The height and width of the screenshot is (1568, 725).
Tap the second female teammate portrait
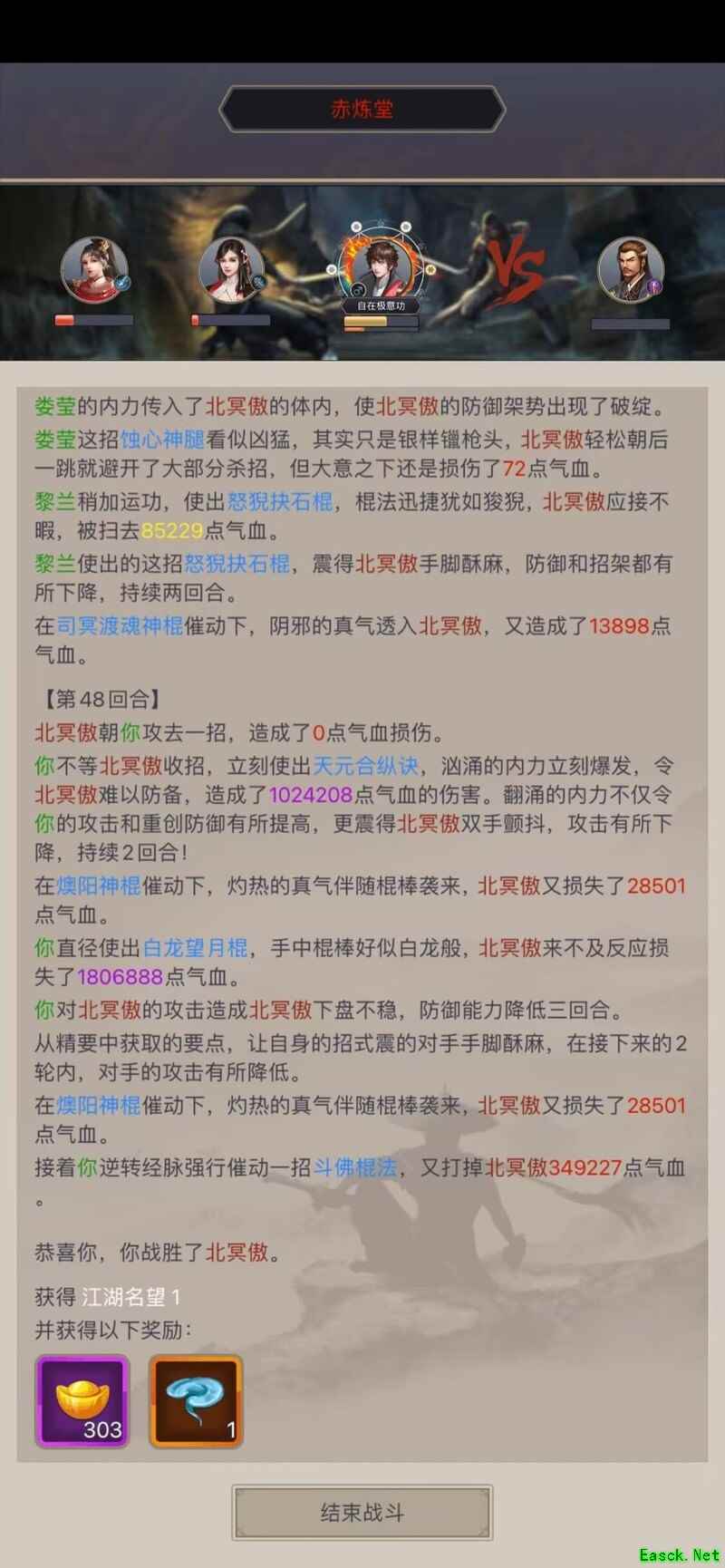[x=231, y=269]
